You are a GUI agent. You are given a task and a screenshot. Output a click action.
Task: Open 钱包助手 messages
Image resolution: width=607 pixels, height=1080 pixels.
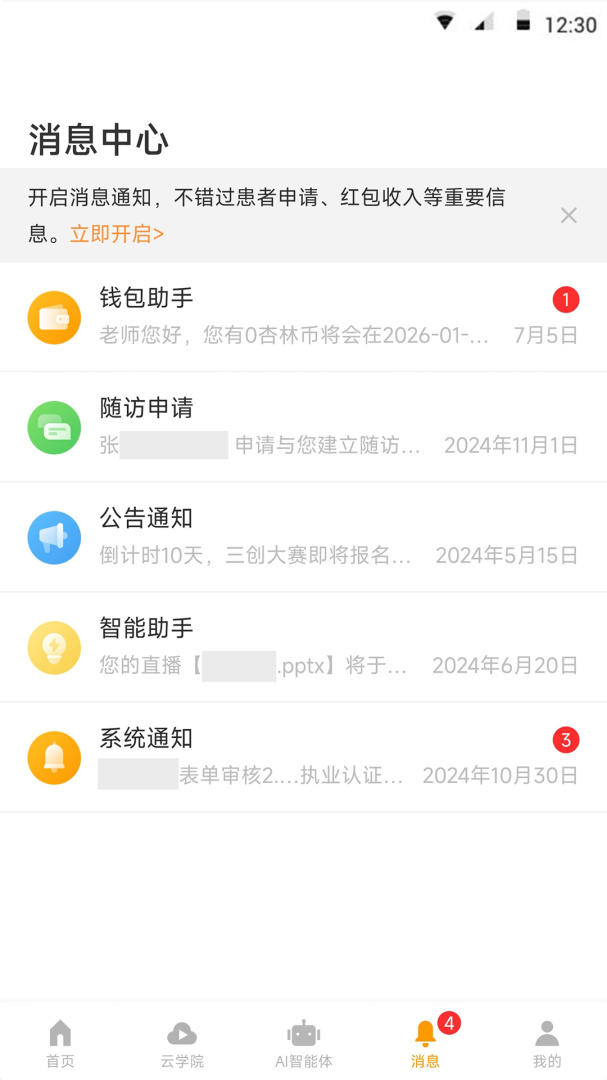tap(303, 317)
